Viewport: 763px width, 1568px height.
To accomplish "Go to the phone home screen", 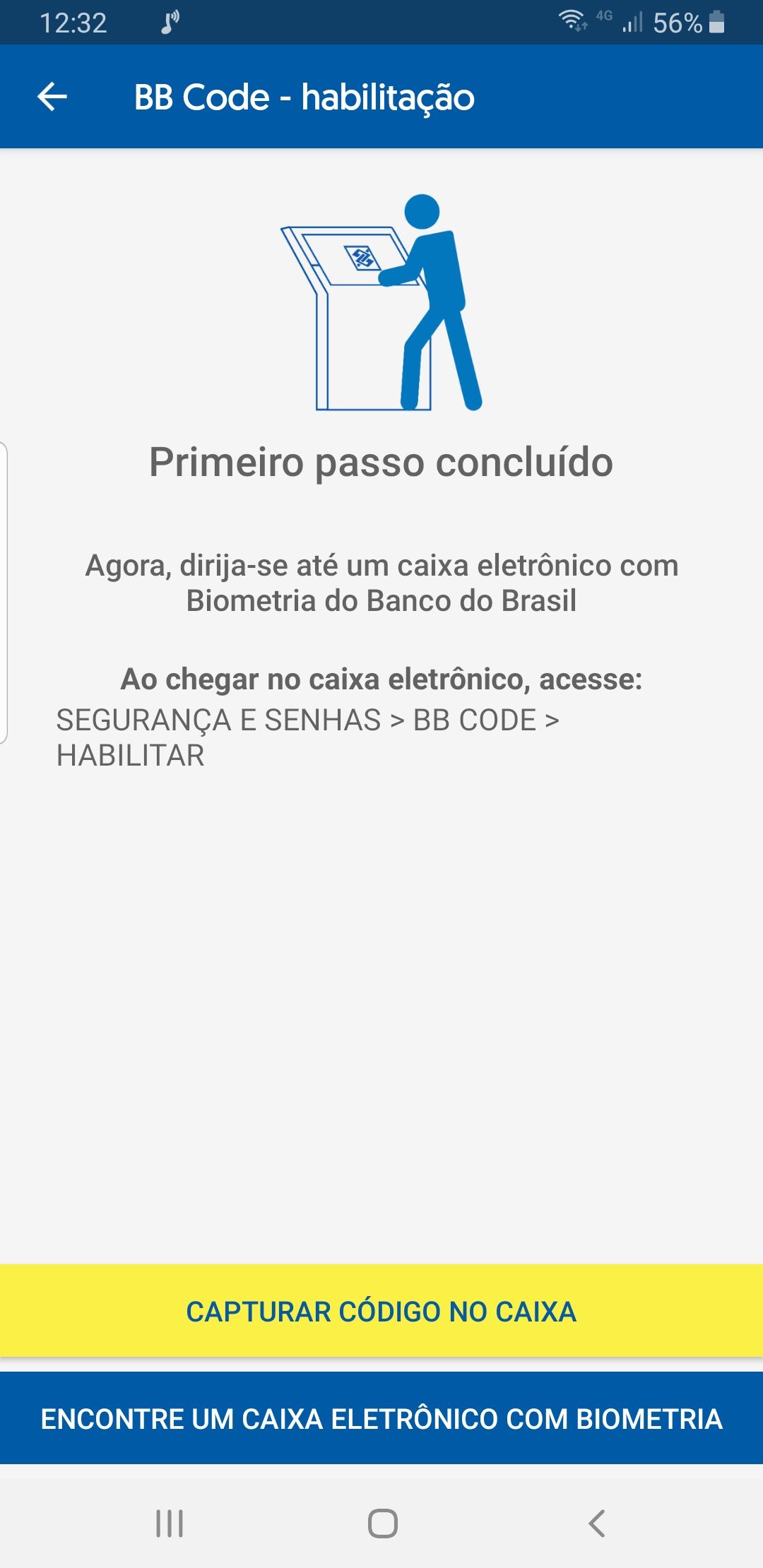I will [382, 1524].
